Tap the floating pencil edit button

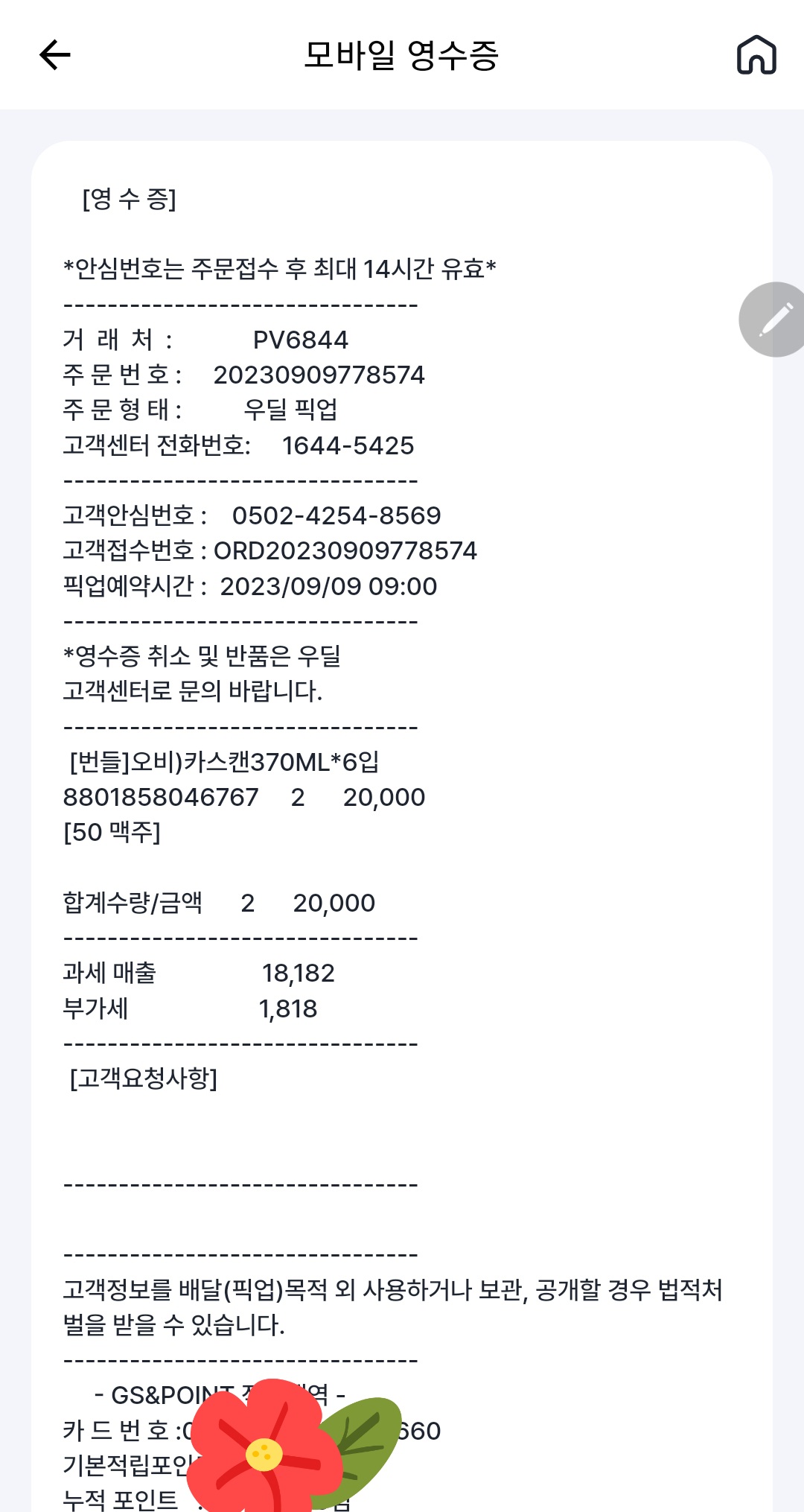click(774, 320)
